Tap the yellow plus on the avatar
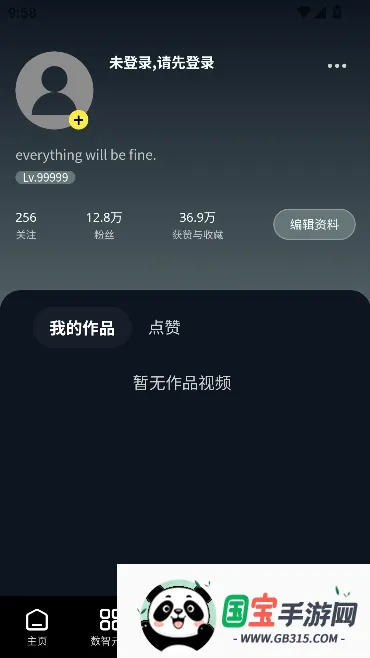The image size is (370, 658). (78, 120)
